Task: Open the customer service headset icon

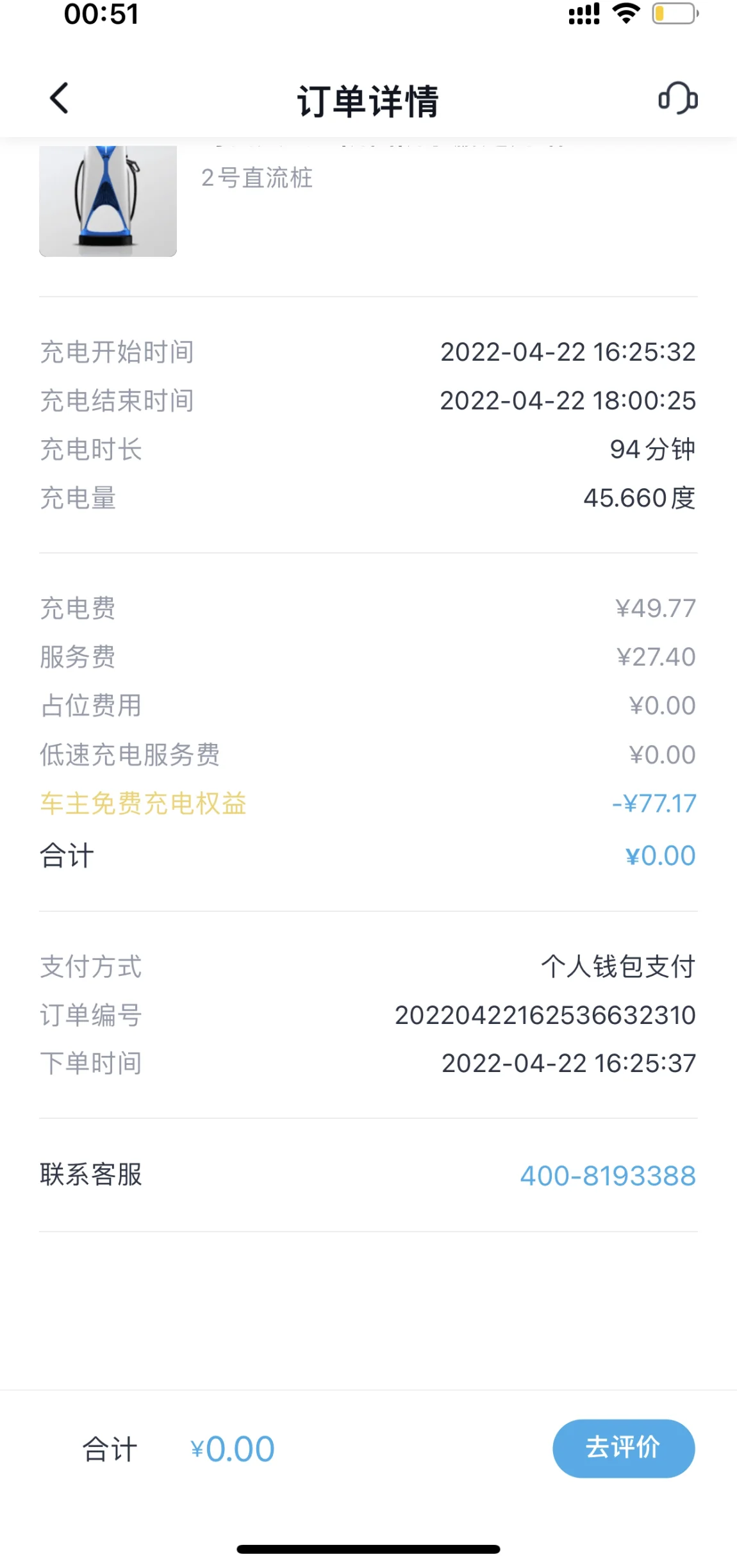Action: click(x=678, y=99)
